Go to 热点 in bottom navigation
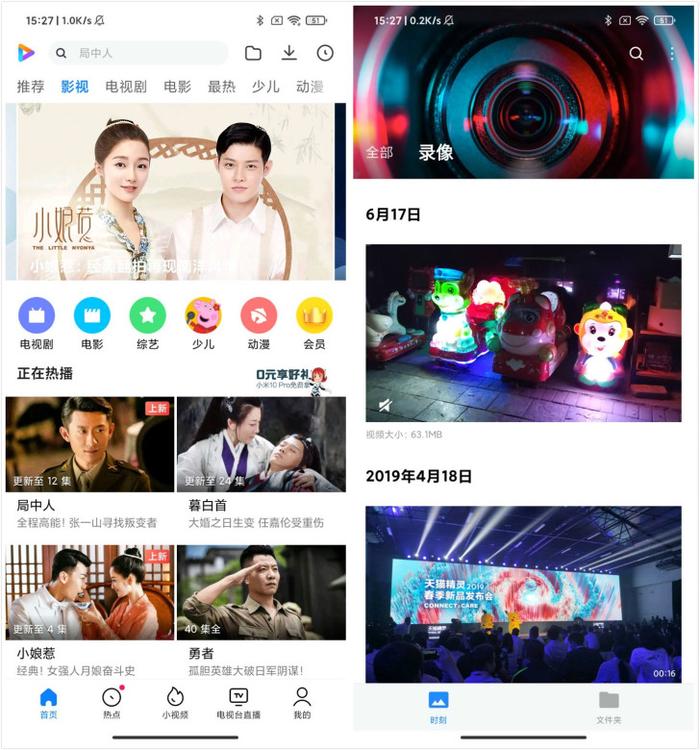700x750 pixels. point(112,702)
